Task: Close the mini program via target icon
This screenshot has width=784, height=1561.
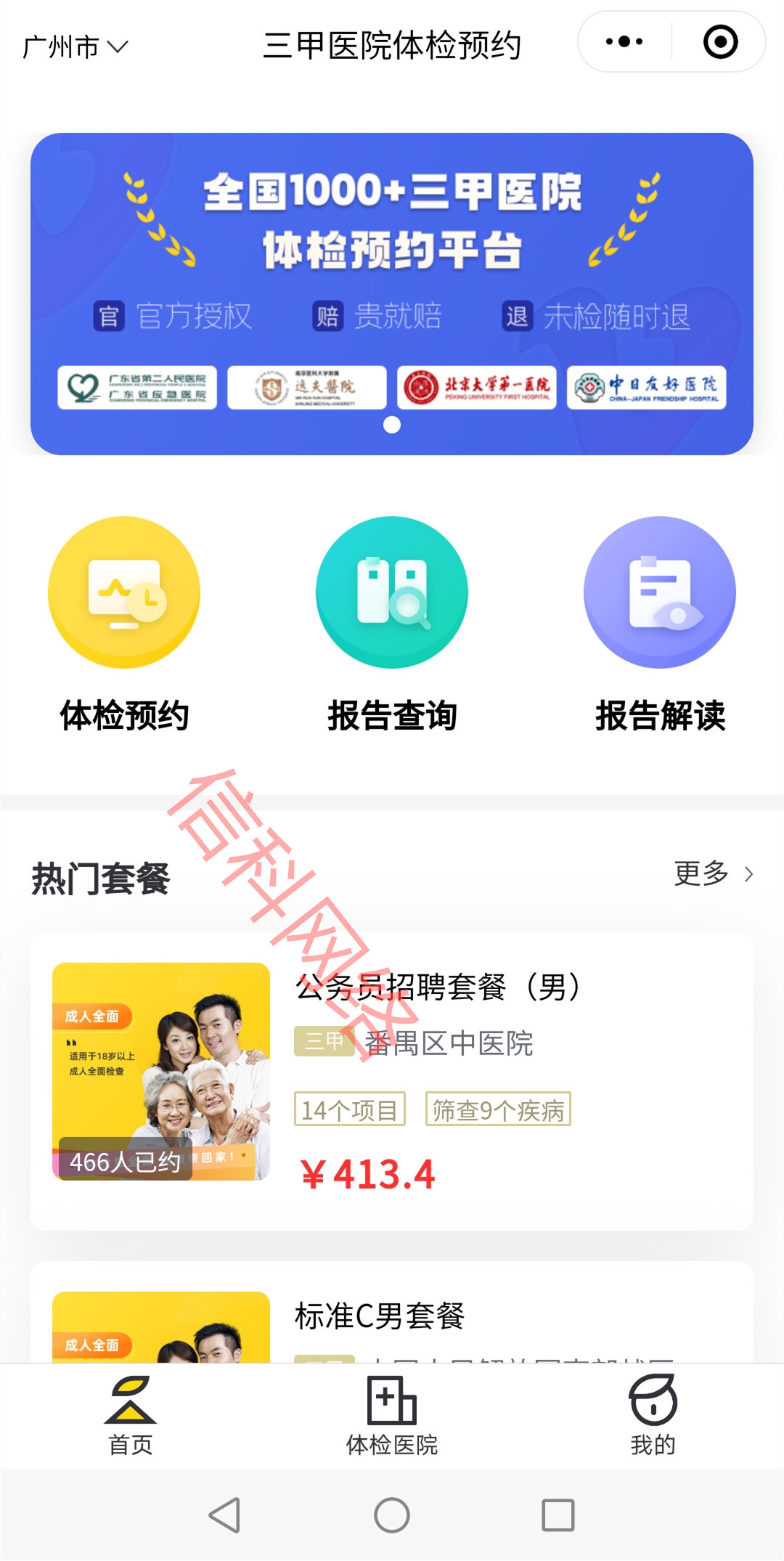Action: tap(720, 42)
